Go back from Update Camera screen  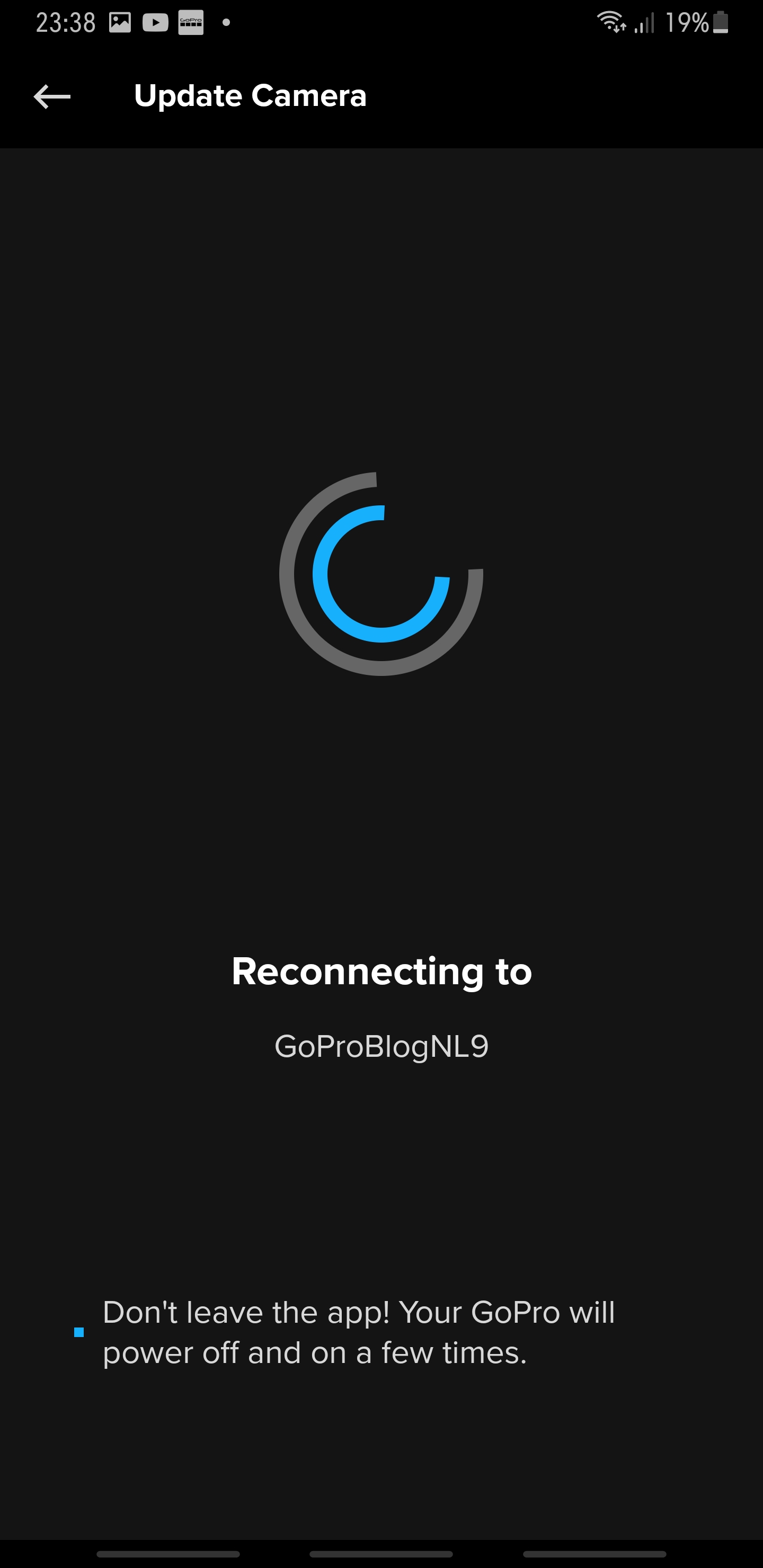coord(52,96)
